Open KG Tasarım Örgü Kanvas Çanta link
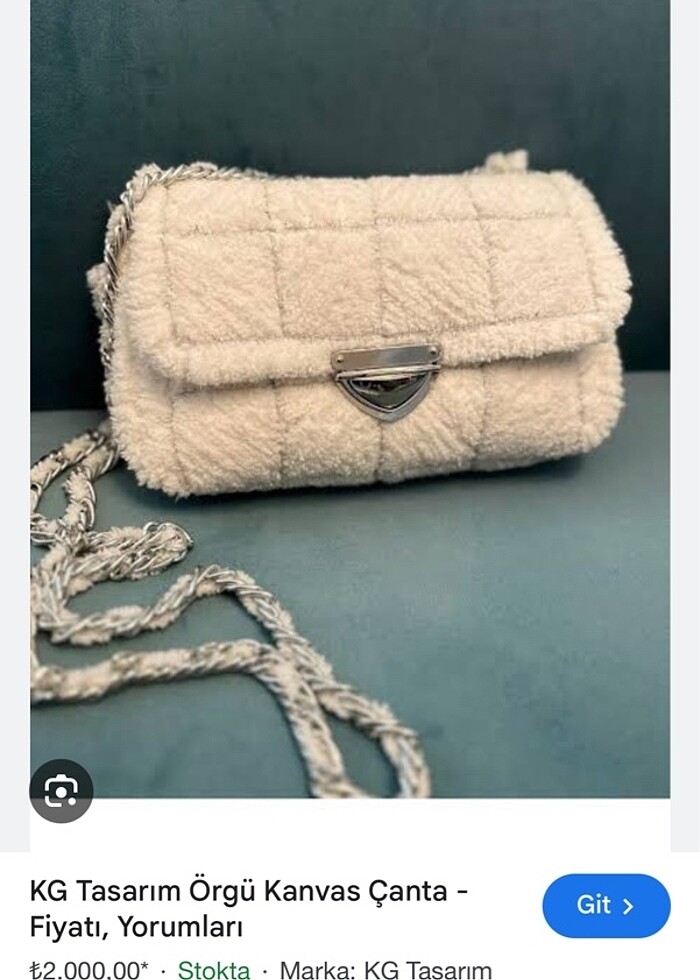The height and width of the screenshot is (980, 700). click(250, 908)
